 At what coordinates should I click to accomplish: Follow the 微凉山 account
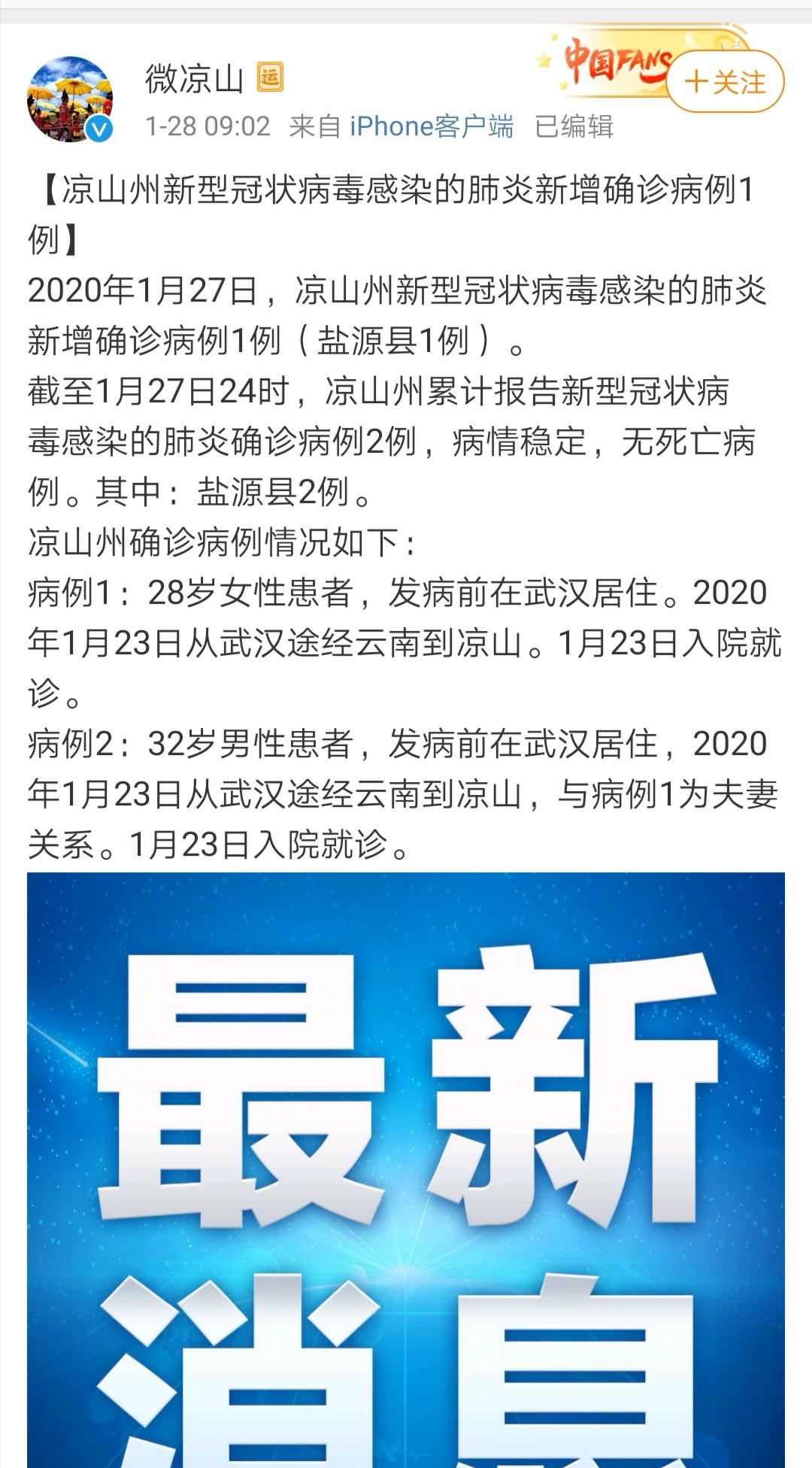pos(725,82)
